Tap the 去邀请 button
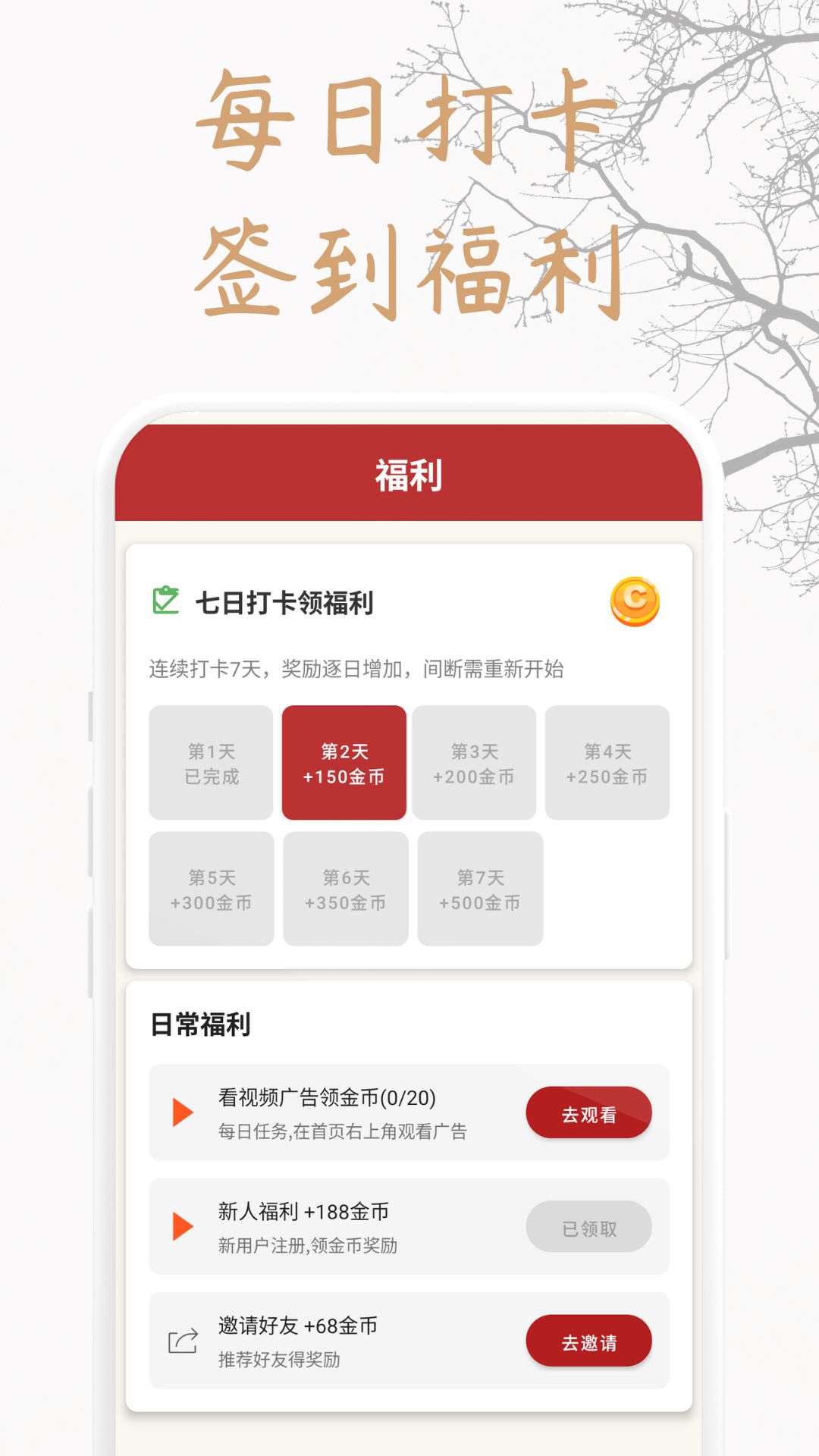Viewport: 819px width, 1456px height. (x=590, y=1339)
